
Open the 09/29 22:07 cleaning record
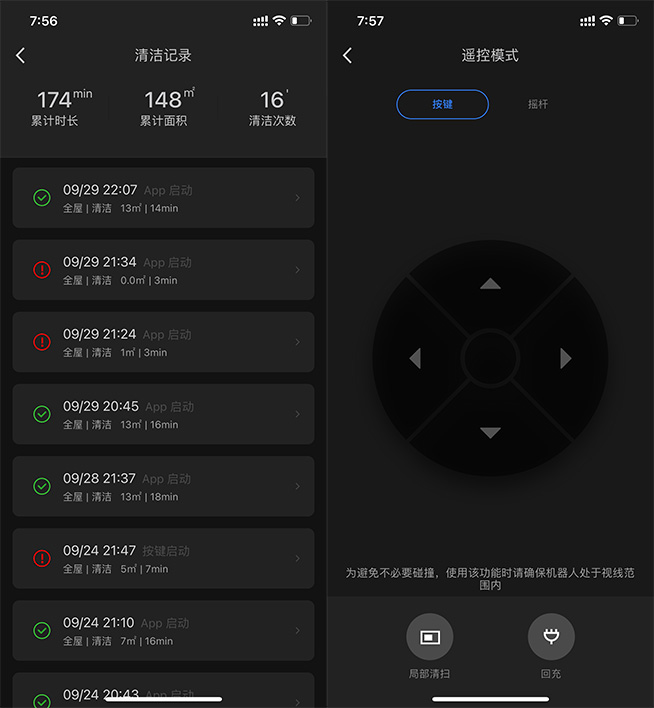pyautogui.click(x=163, y=198)
